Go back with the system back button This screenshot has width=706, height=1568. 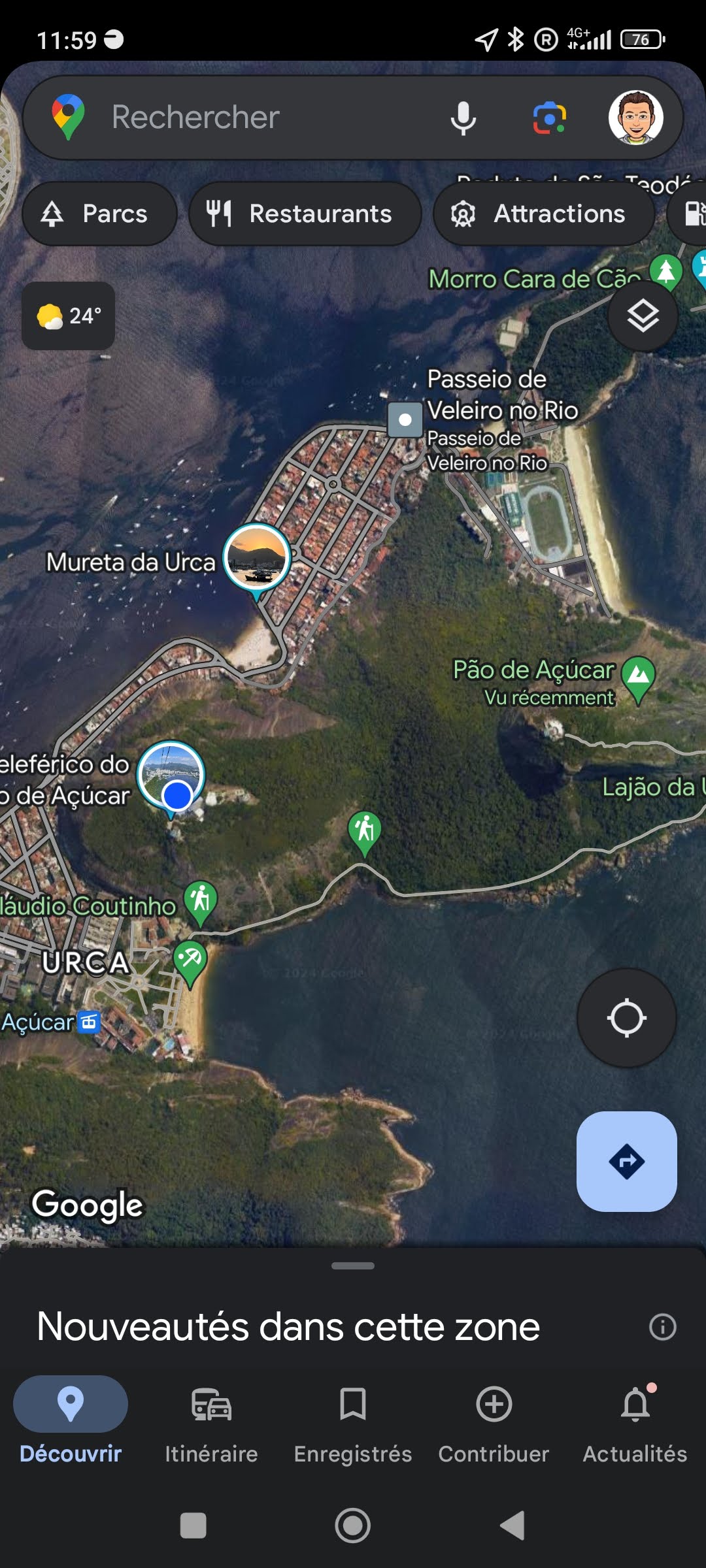coord(512,1526)
